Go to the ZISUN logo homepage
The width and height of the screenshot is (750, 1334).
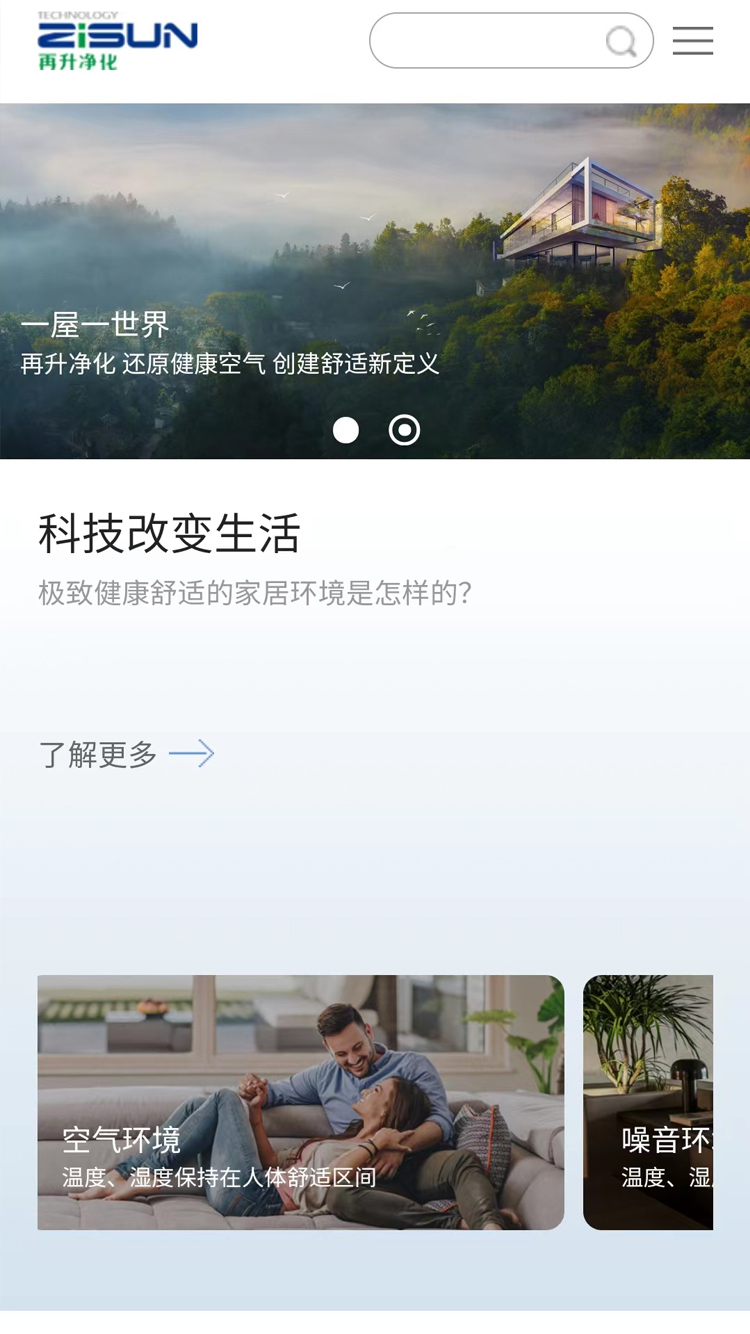click(118, 41)
